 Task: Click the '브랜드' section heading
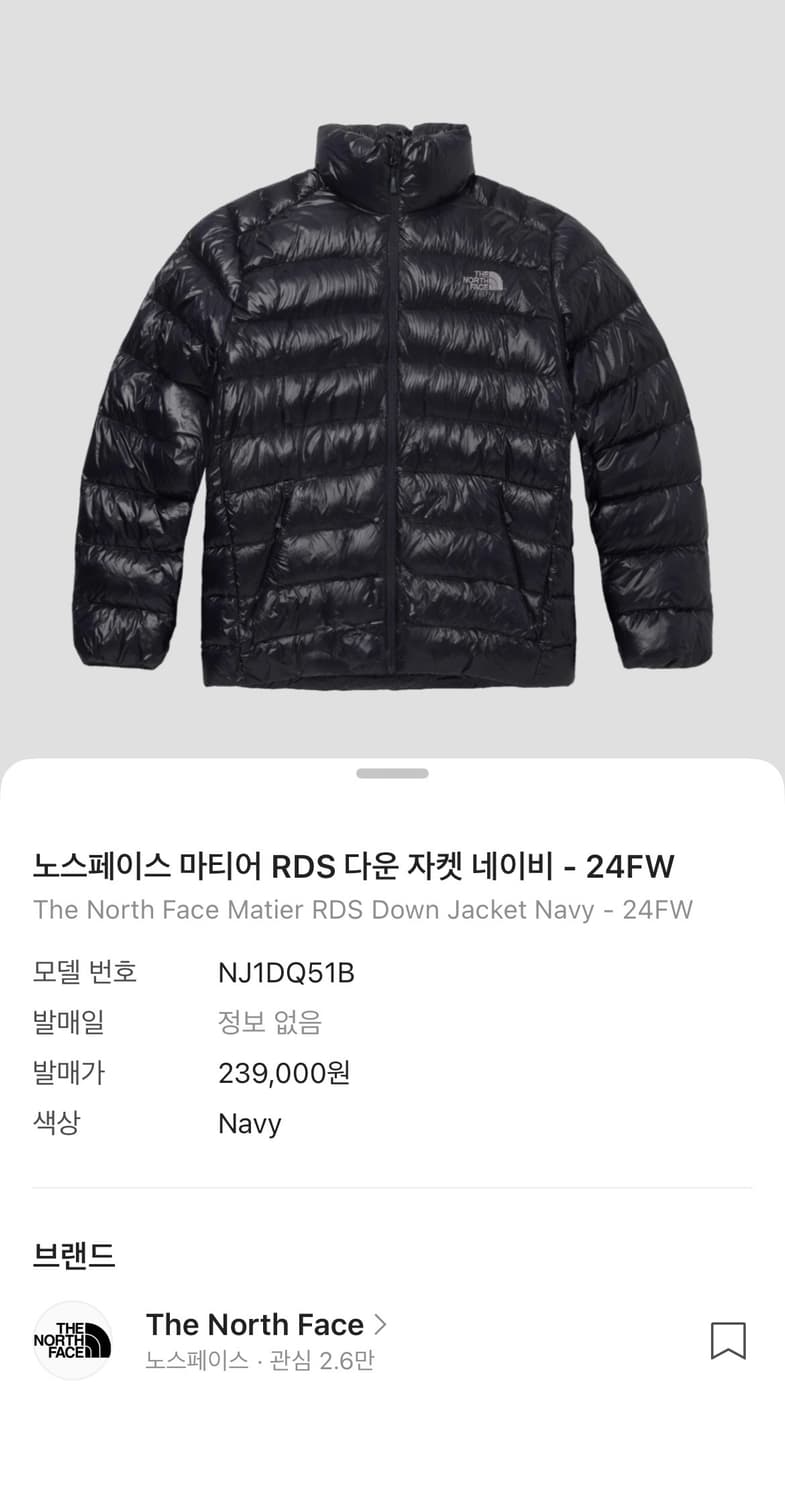pyautogui.click(x=74, y=1254)
